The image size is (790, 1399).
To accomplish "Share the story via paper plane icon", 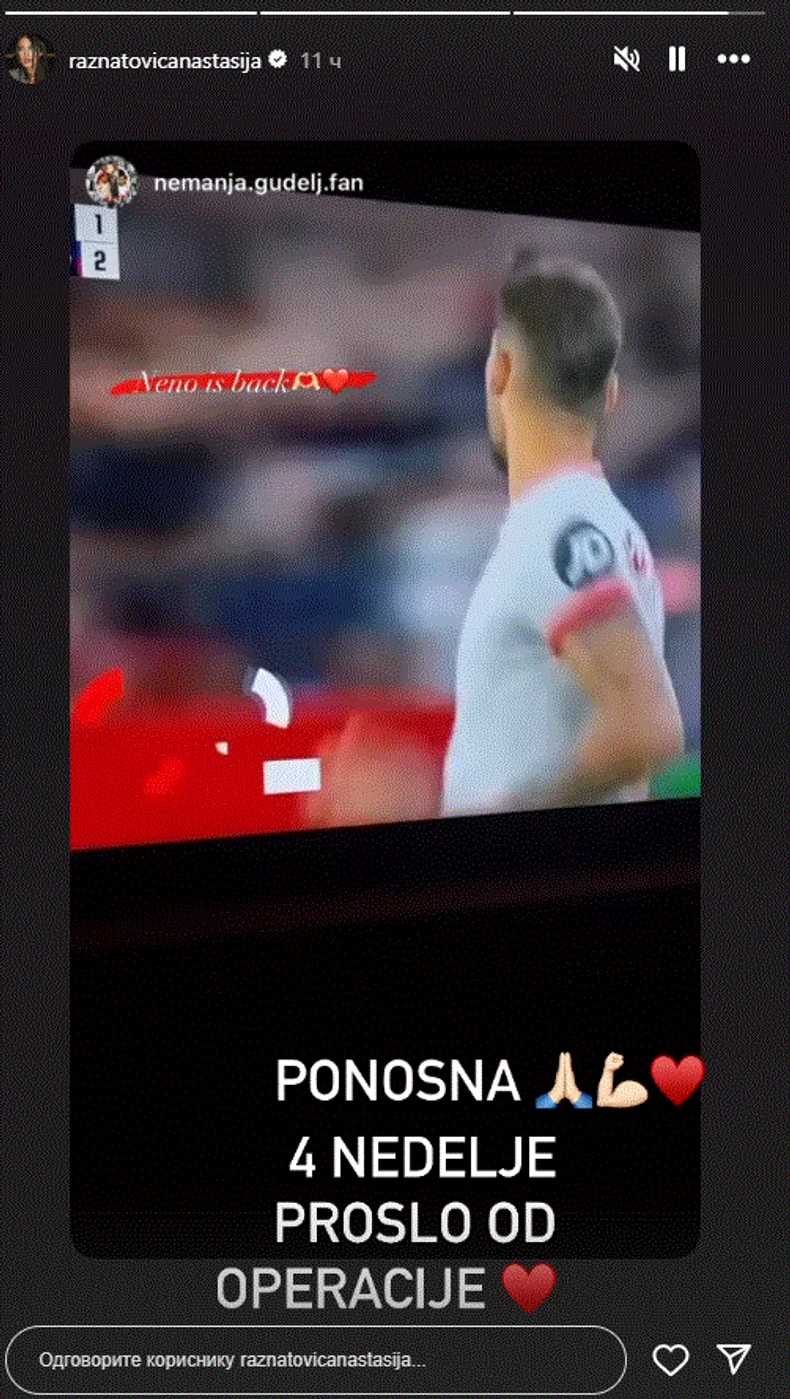I will pyautogui.click(x=734, y=1358).
